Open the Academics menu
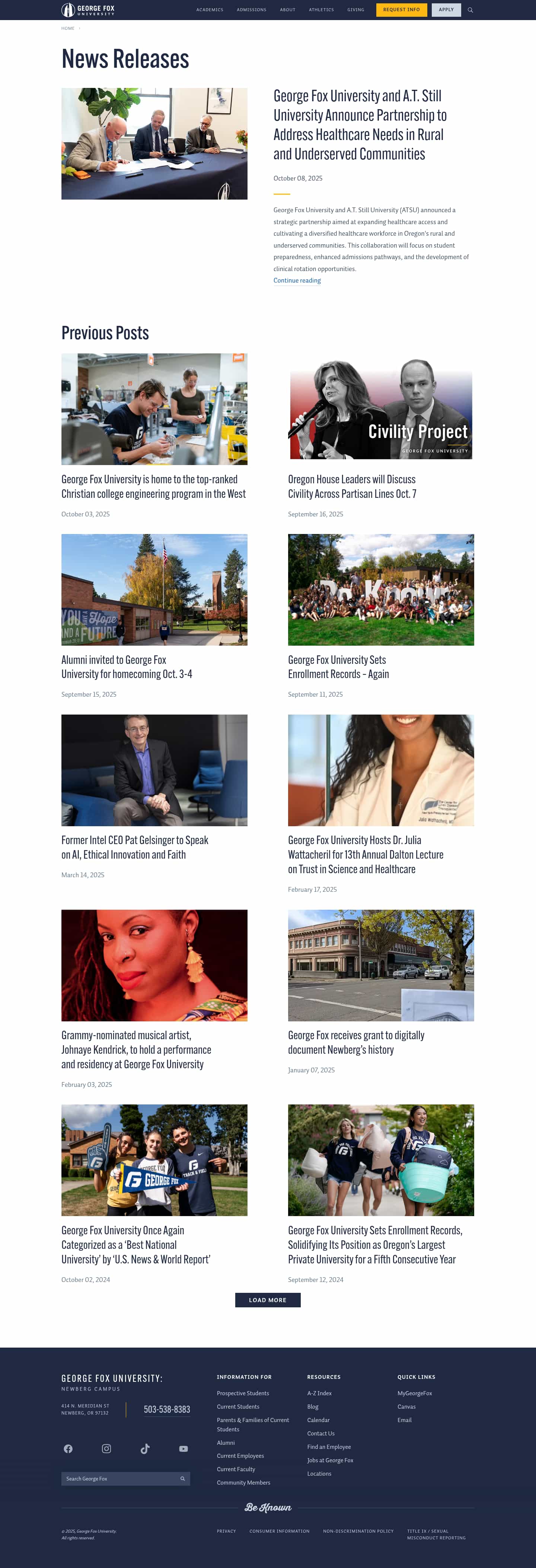The width and height of the screenshot is (536, 1568). click(209, 10)
